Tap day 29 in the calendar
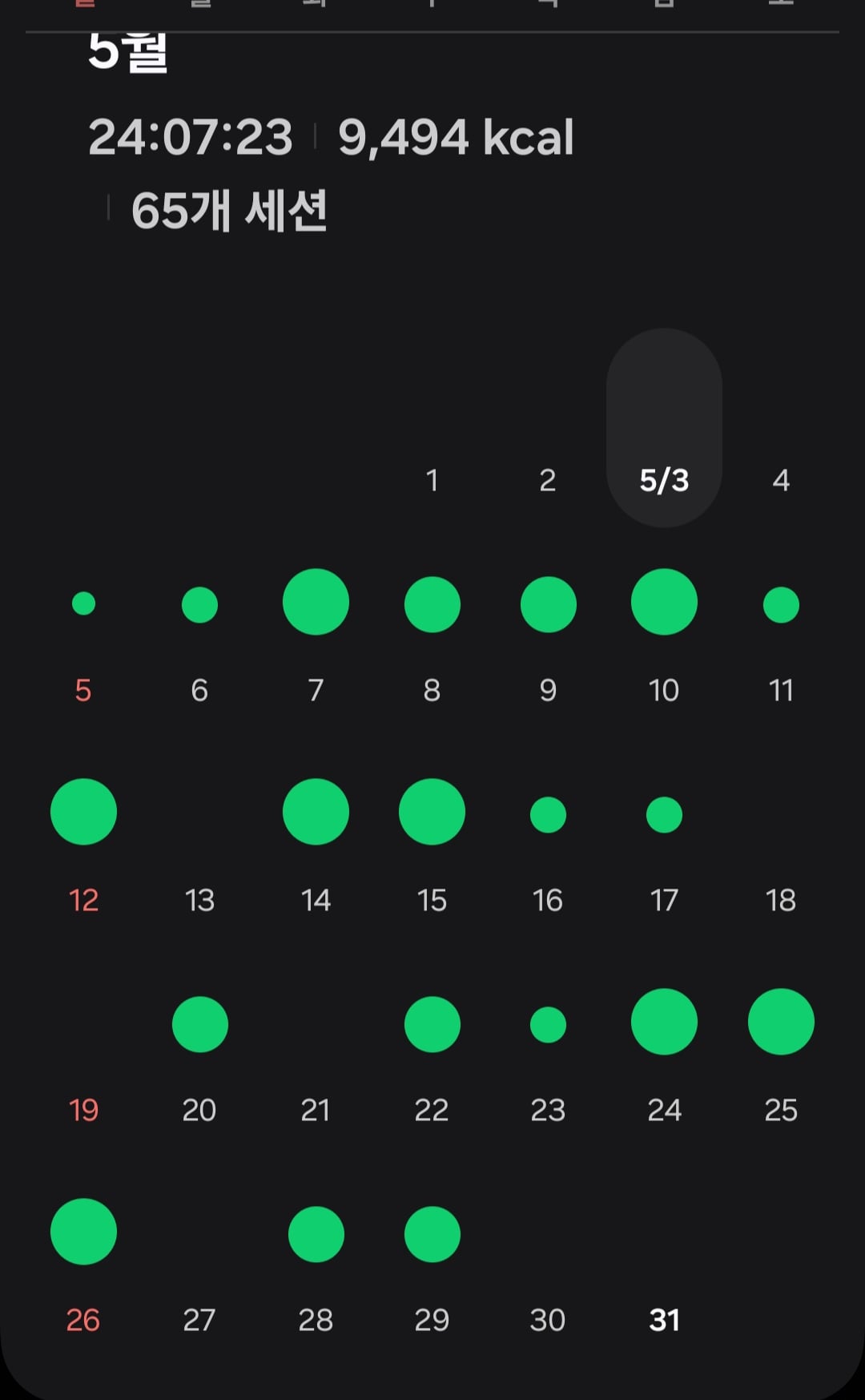This screenshot has height=1400, width=865. pos(432,1268)
